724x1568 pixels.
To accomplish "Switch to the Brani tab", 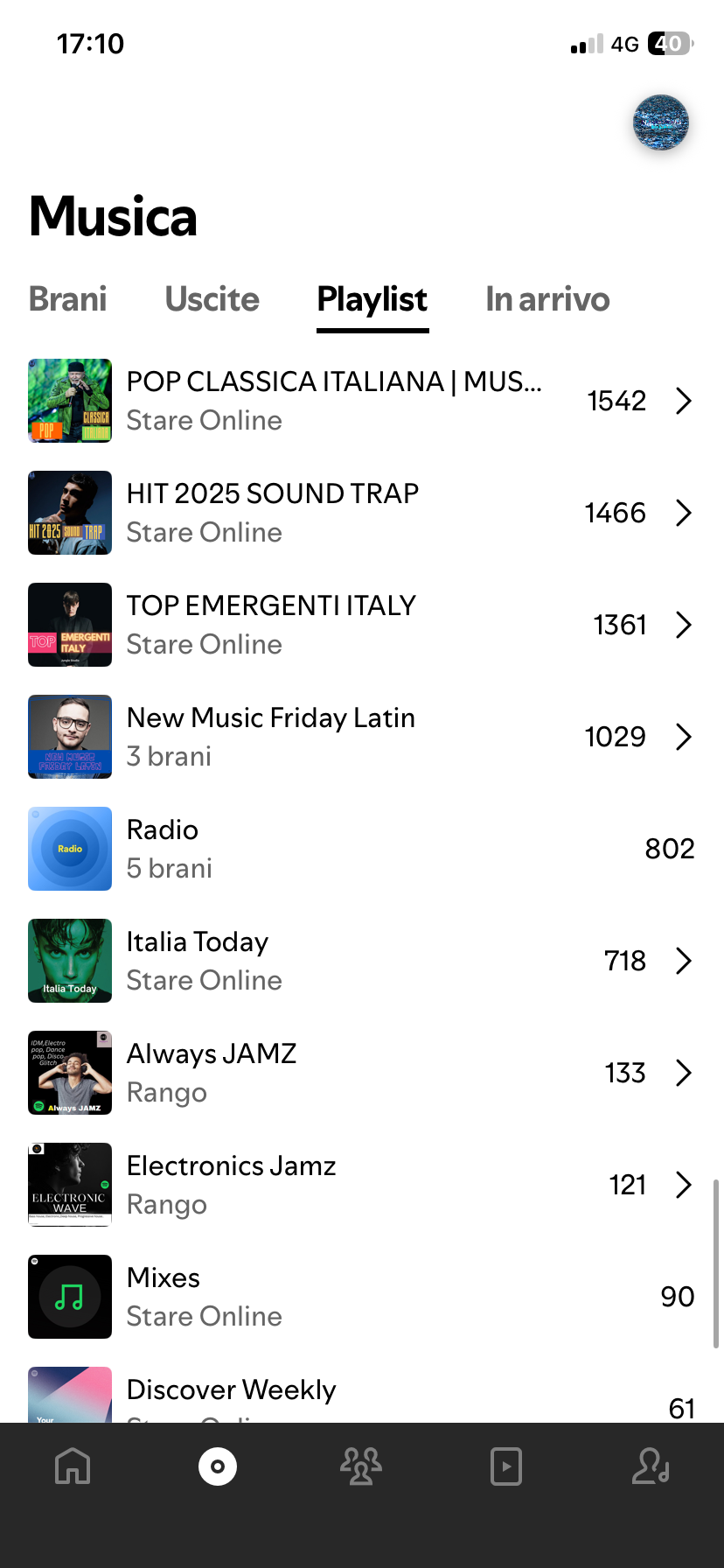I will 68,299.
